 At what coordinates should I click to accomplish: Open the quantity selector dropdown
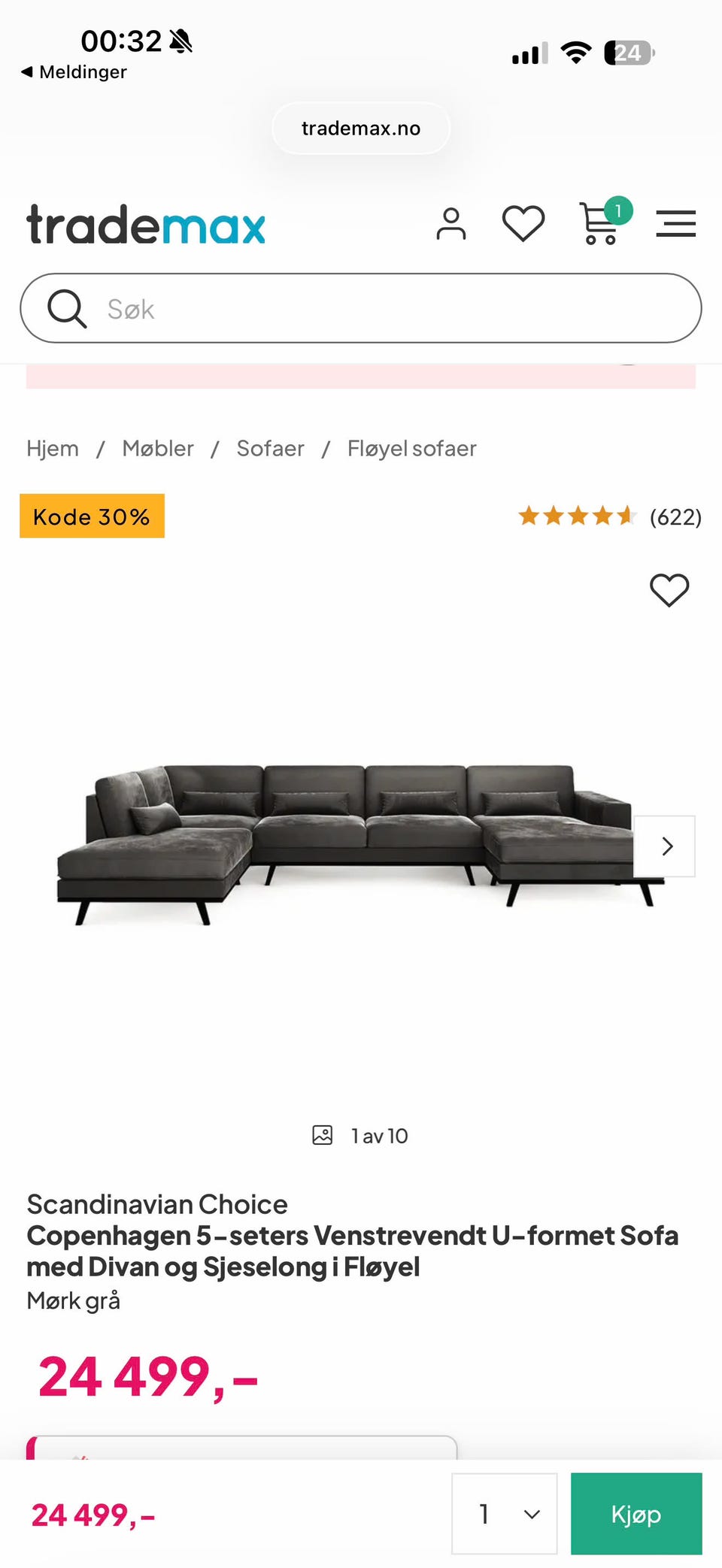pos(504,1514)
